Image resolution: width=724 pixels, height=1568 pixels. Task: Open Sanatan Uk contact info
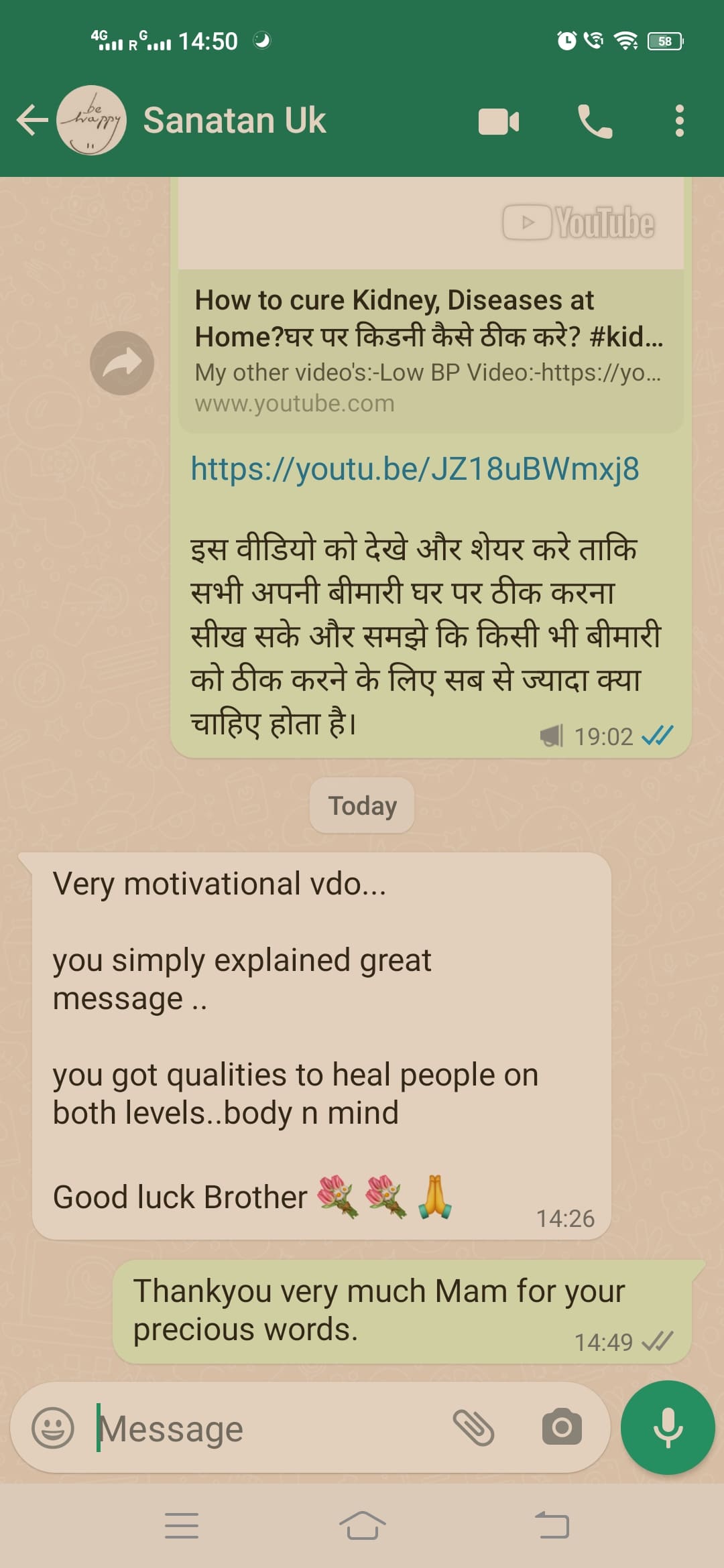[x=235, y=121]
